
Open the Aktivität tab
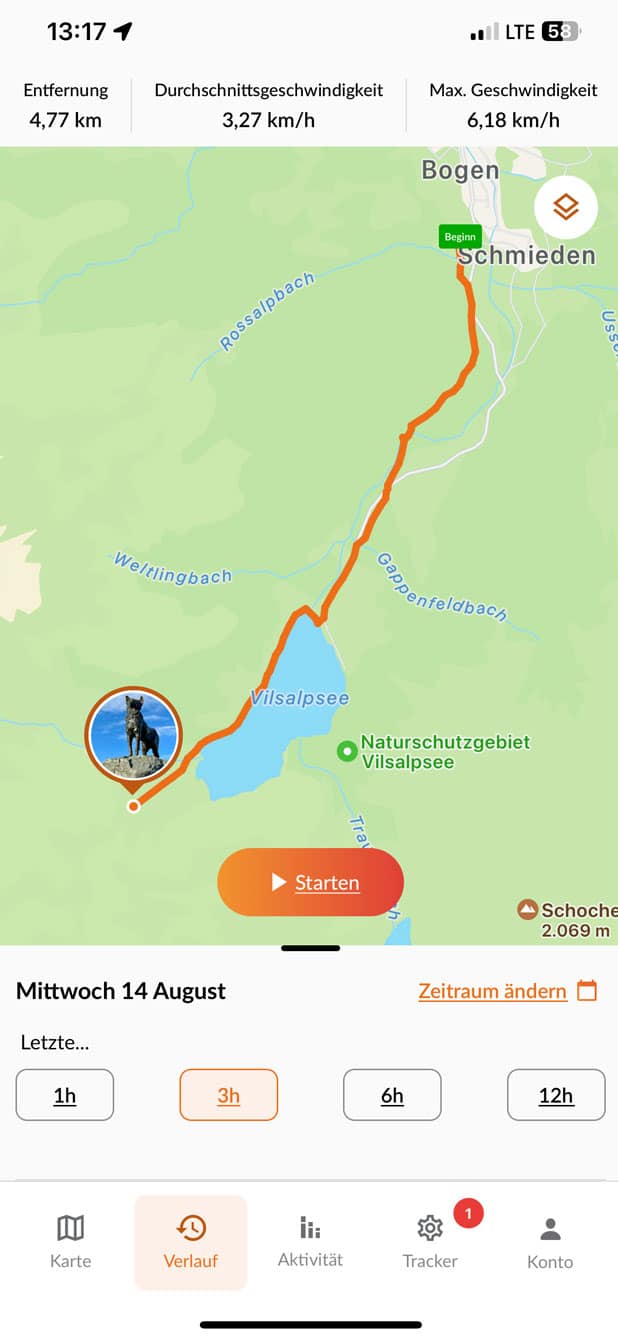(x=310, y=1242)
